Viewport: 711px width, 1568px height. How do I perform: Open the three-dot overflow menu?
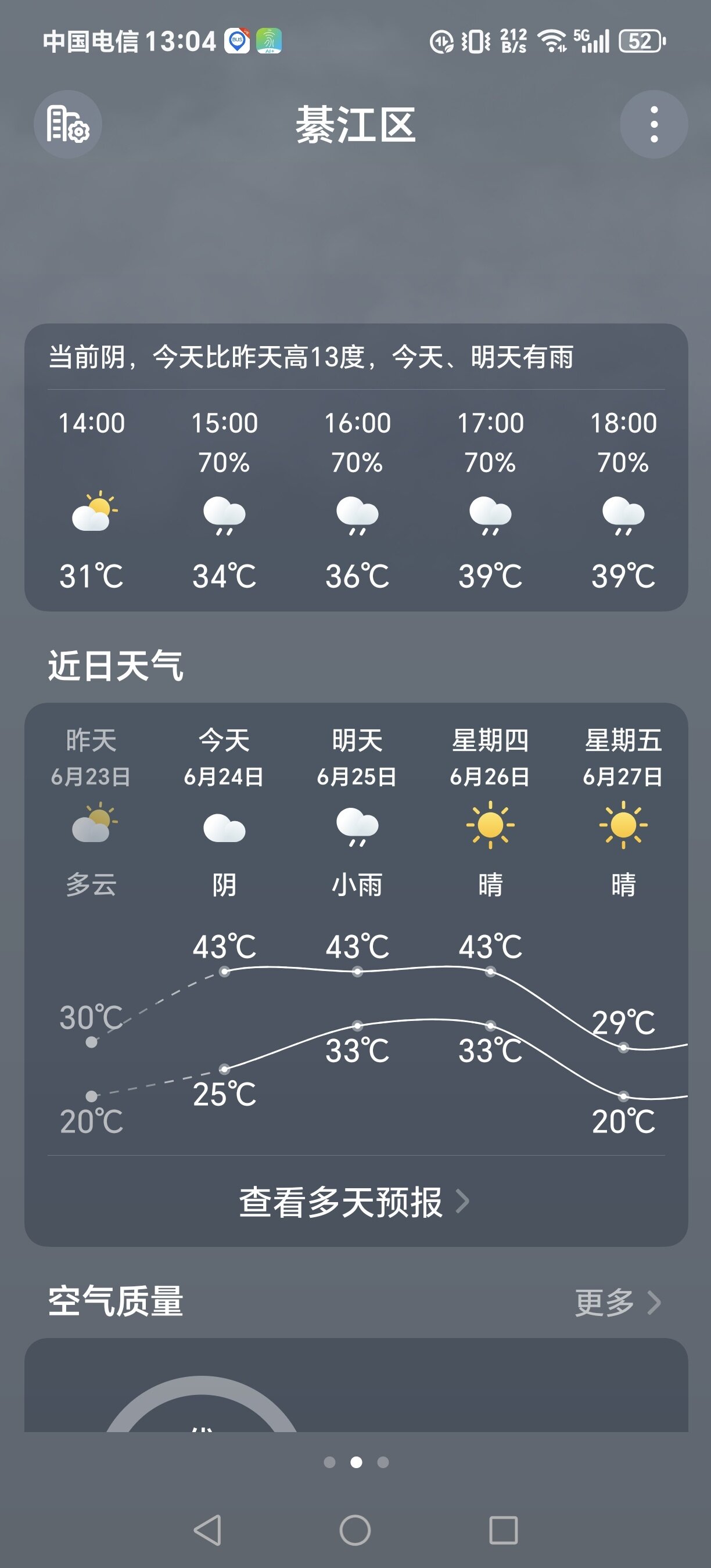[x=653, y=125]
